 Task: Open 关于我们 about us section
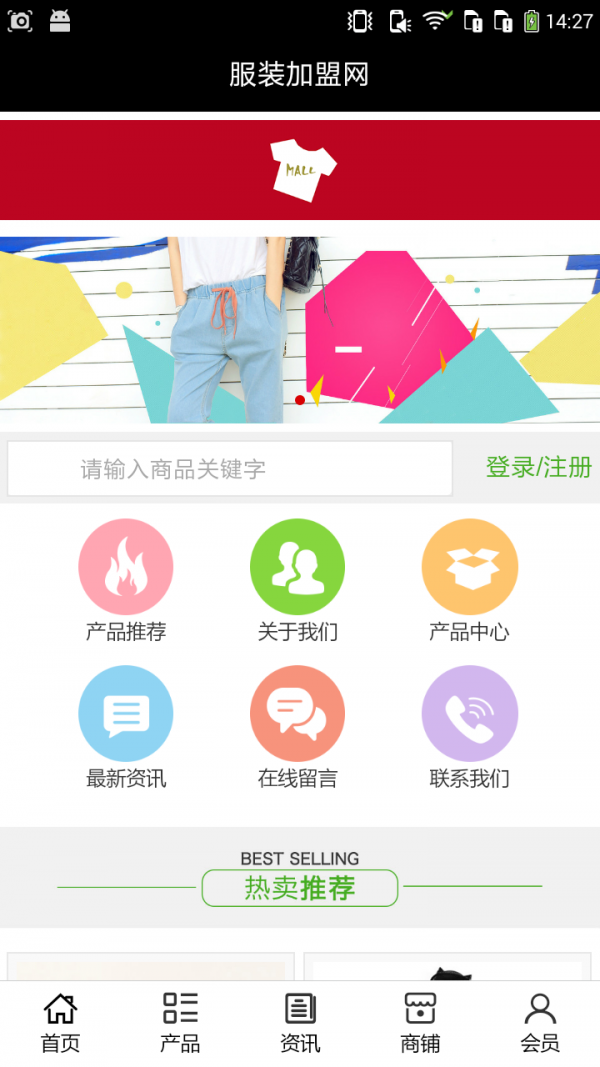(x=297, y=566)
